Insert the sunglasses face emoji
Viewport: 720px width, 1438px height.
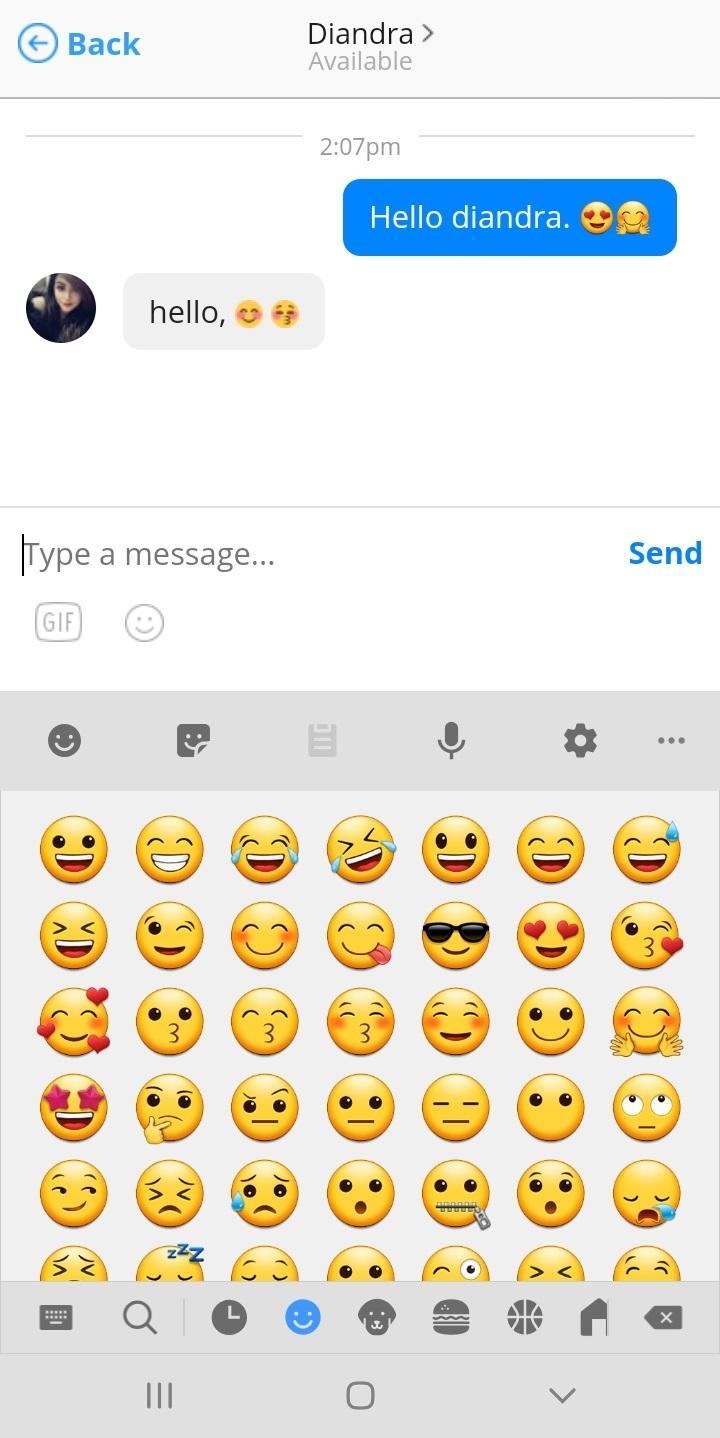coord(455,935)
